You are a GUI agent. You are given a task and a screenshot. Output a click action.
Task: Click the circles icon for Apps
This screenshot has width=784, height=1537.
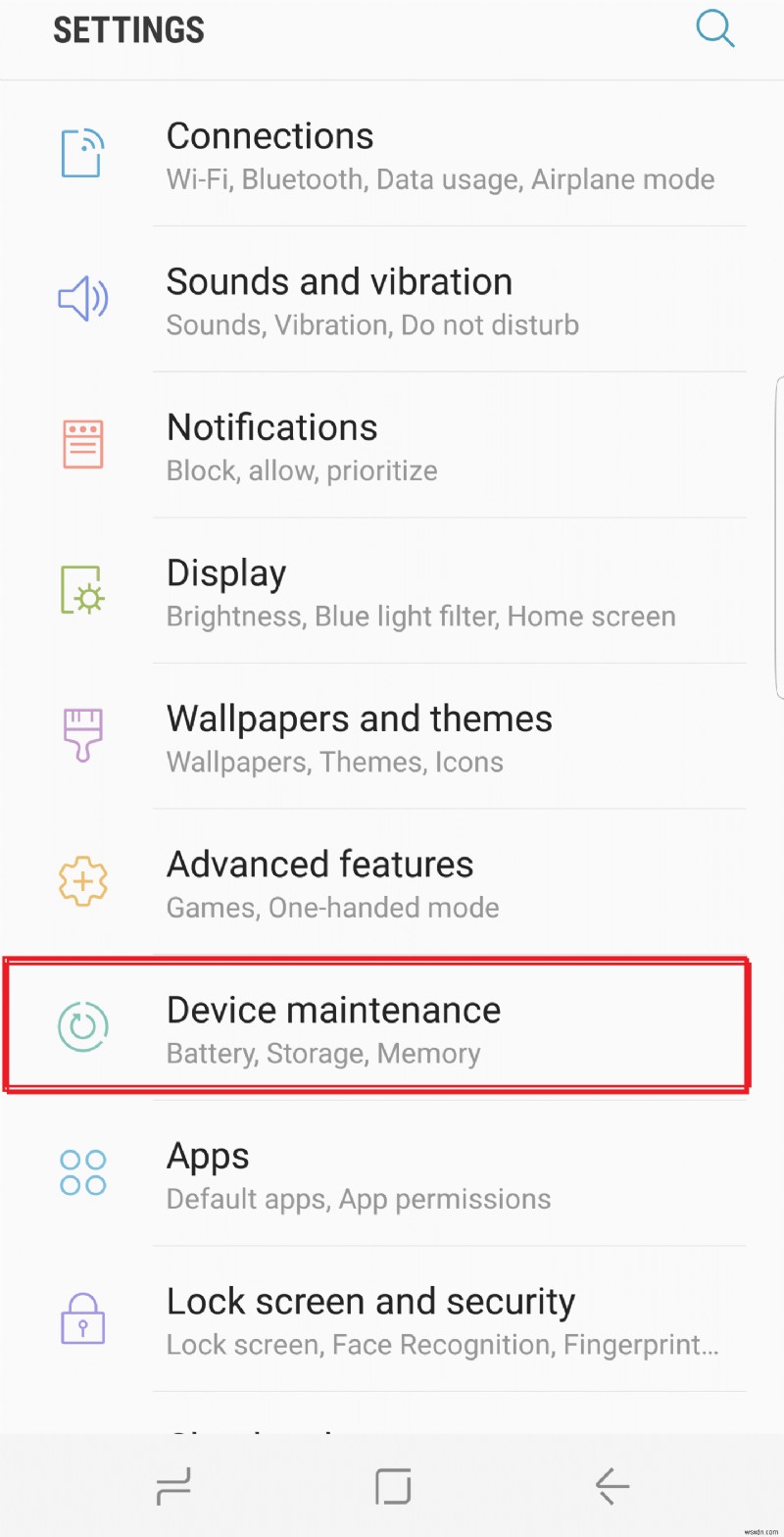[82, 1172]
